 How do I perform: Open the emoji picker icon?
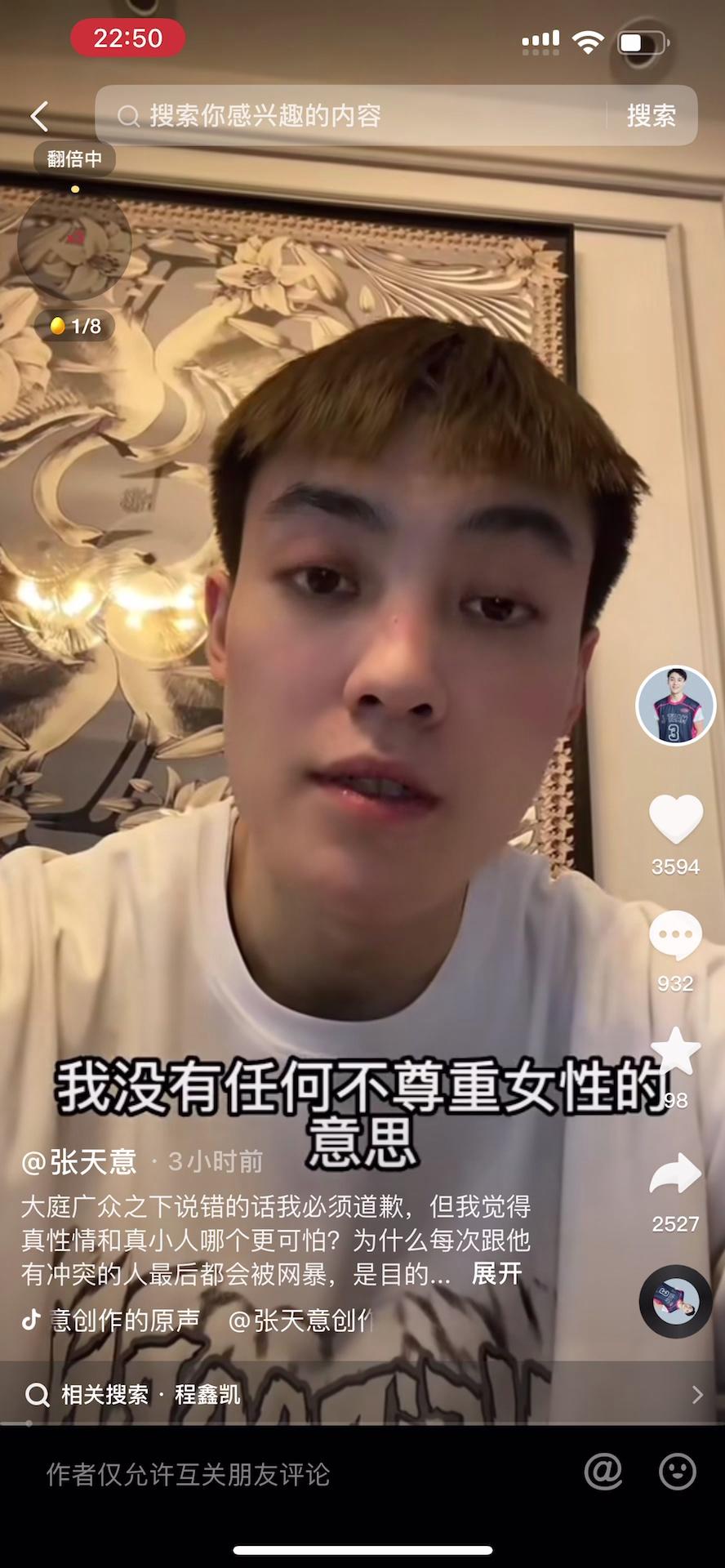tap(677, 1472)
